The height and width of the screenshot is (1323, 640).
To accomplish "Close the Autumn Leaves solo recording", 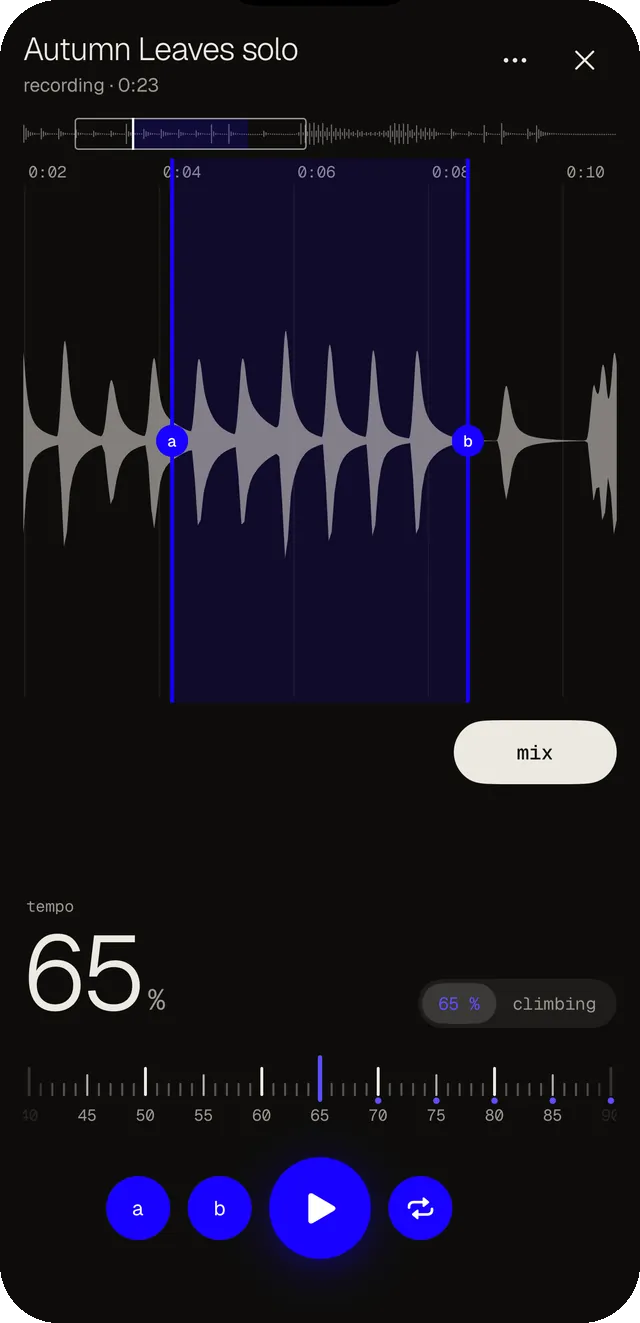I will [x=585, y=60].
